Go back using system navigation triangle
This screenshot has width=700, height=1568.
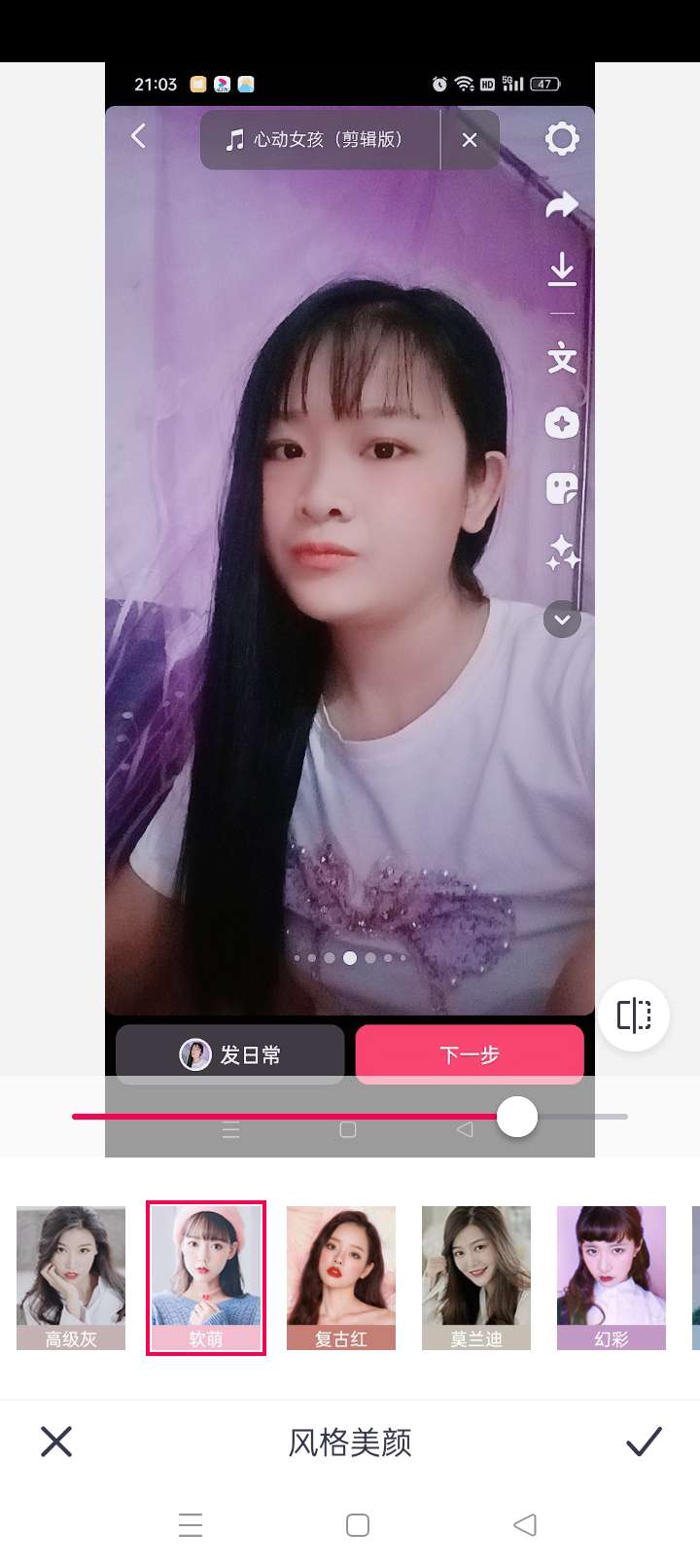(x=525, y=1524)
